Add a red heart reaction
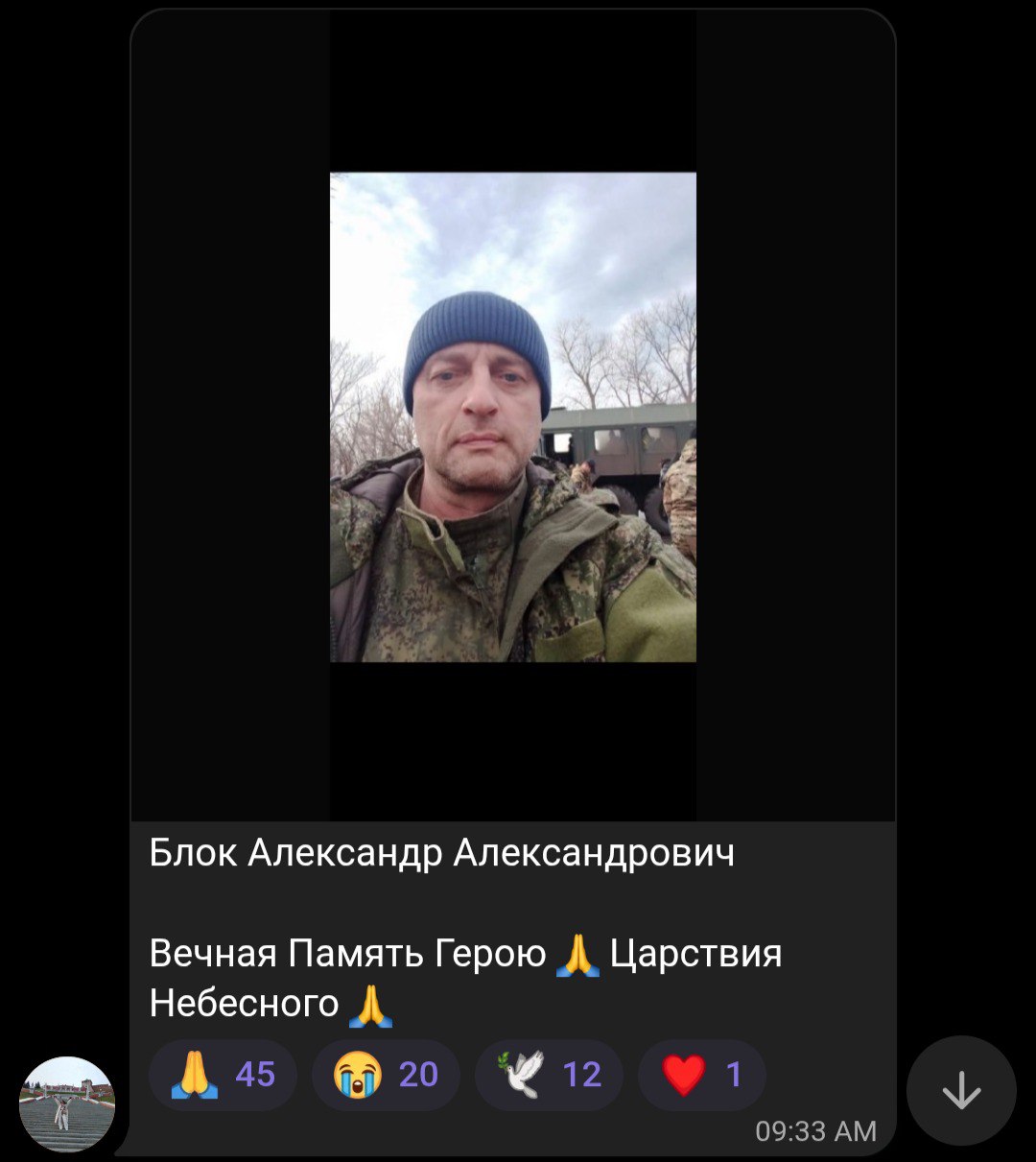The image size is (1036, 1162). 701,1075
